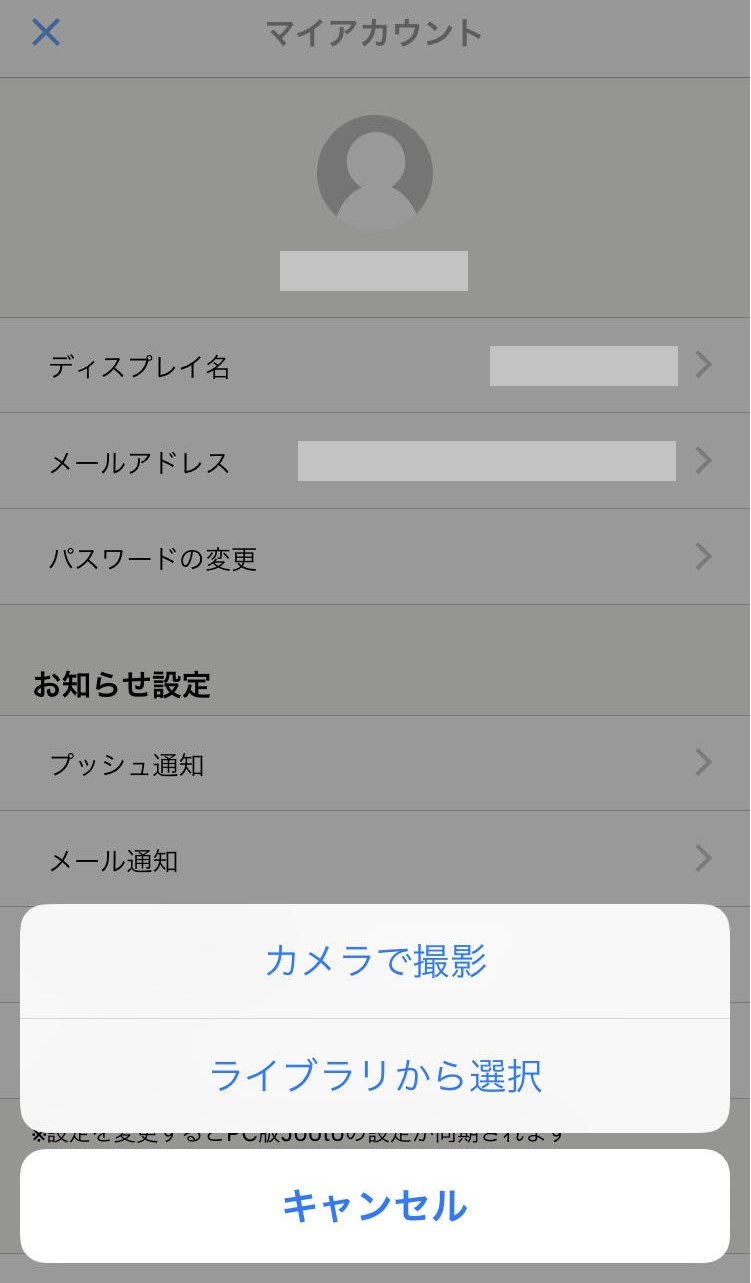The height and width of the screenshot is (1283, 751).
Task: Click the display name value field
Action: [x=583, y=365]
